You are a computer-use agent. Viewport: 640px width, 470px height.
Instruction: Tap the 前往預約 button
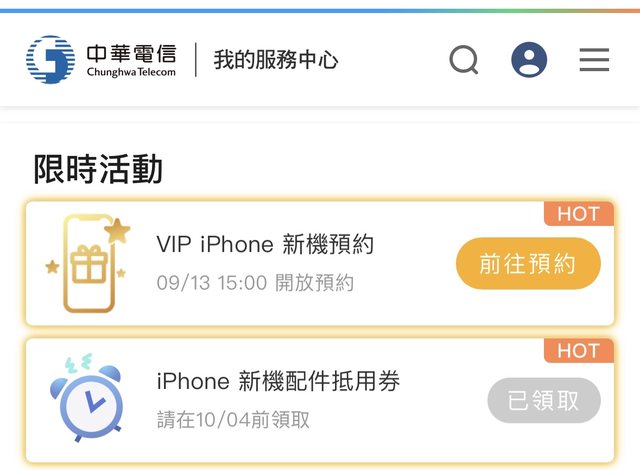[528, 264]
